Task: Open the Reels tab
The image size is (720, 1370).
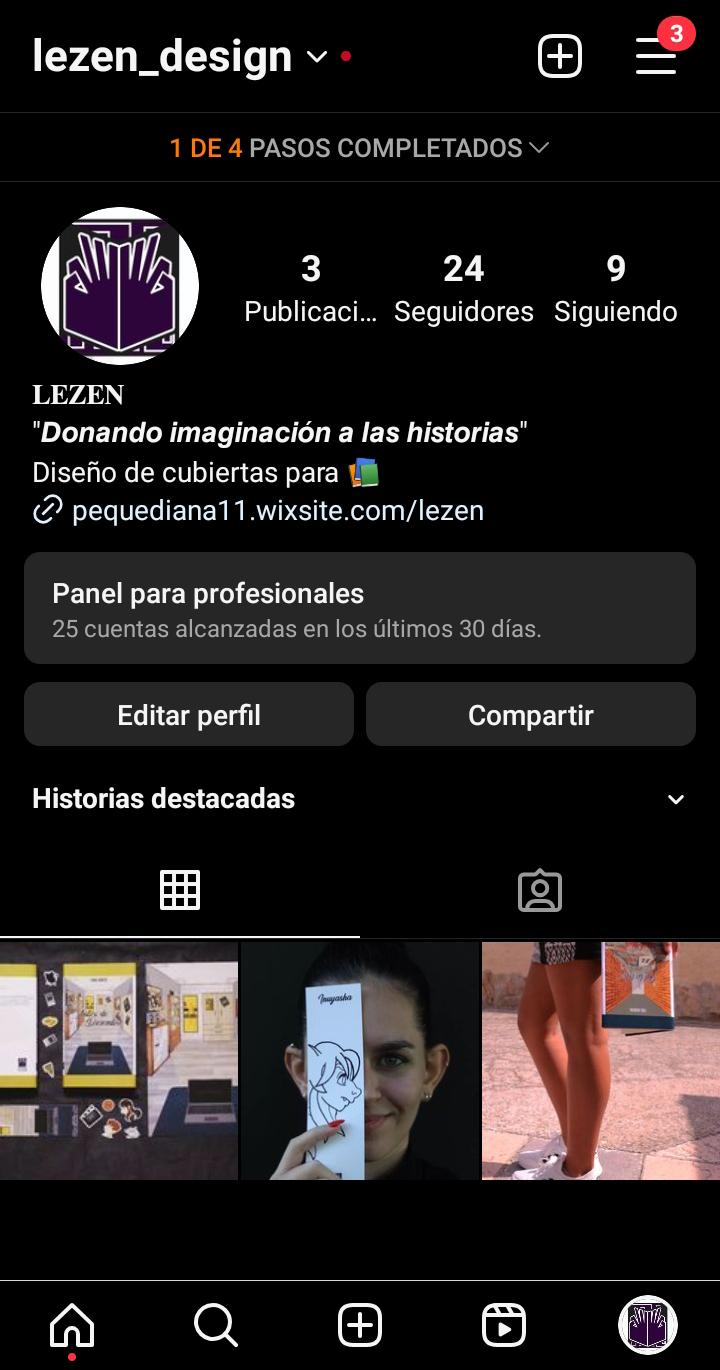Action: [504, 1326]
